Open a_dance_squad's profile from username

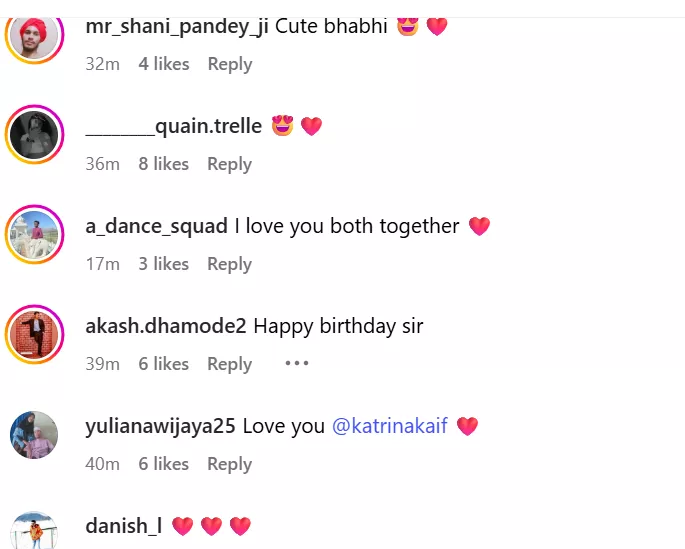(x=157, y=226)
